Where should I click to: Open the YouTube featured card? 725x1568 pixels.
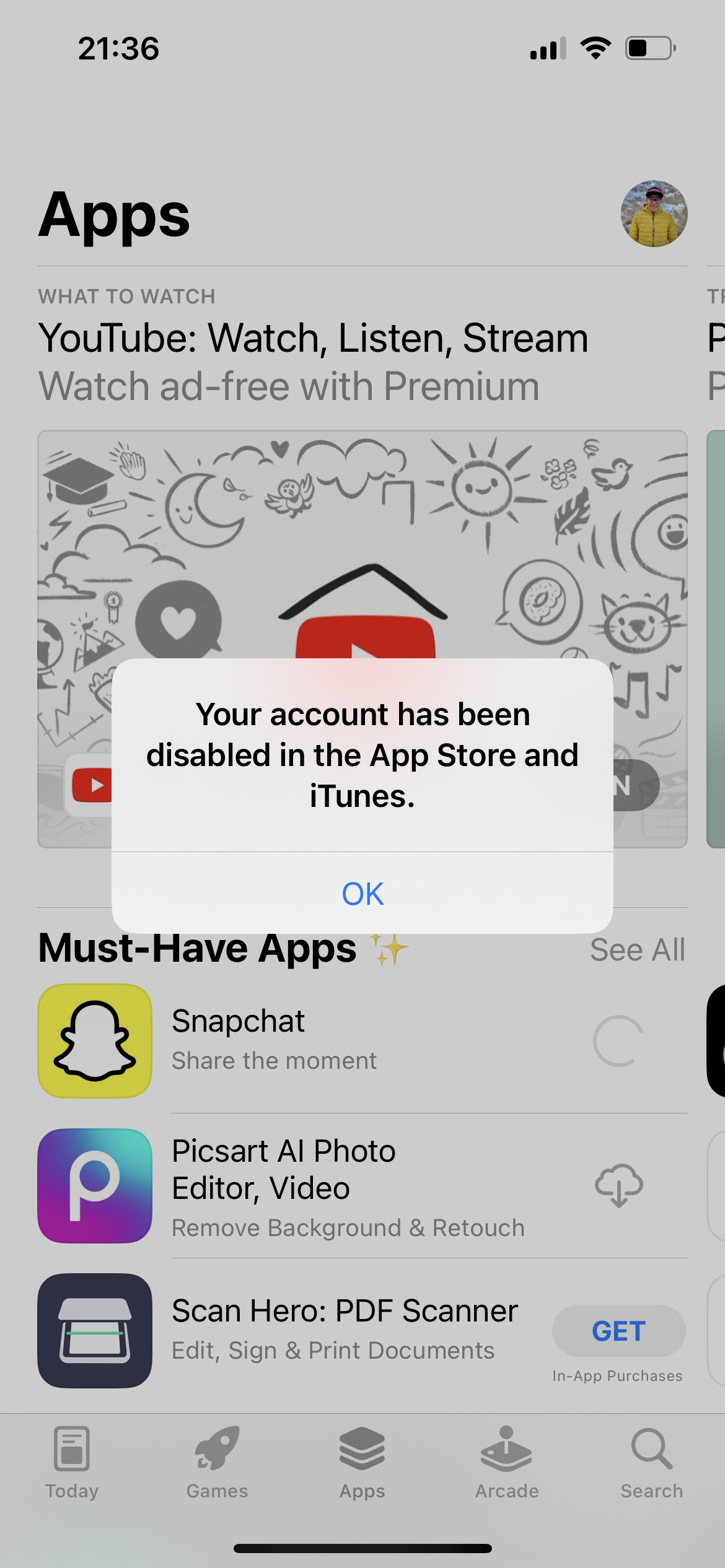362,638
